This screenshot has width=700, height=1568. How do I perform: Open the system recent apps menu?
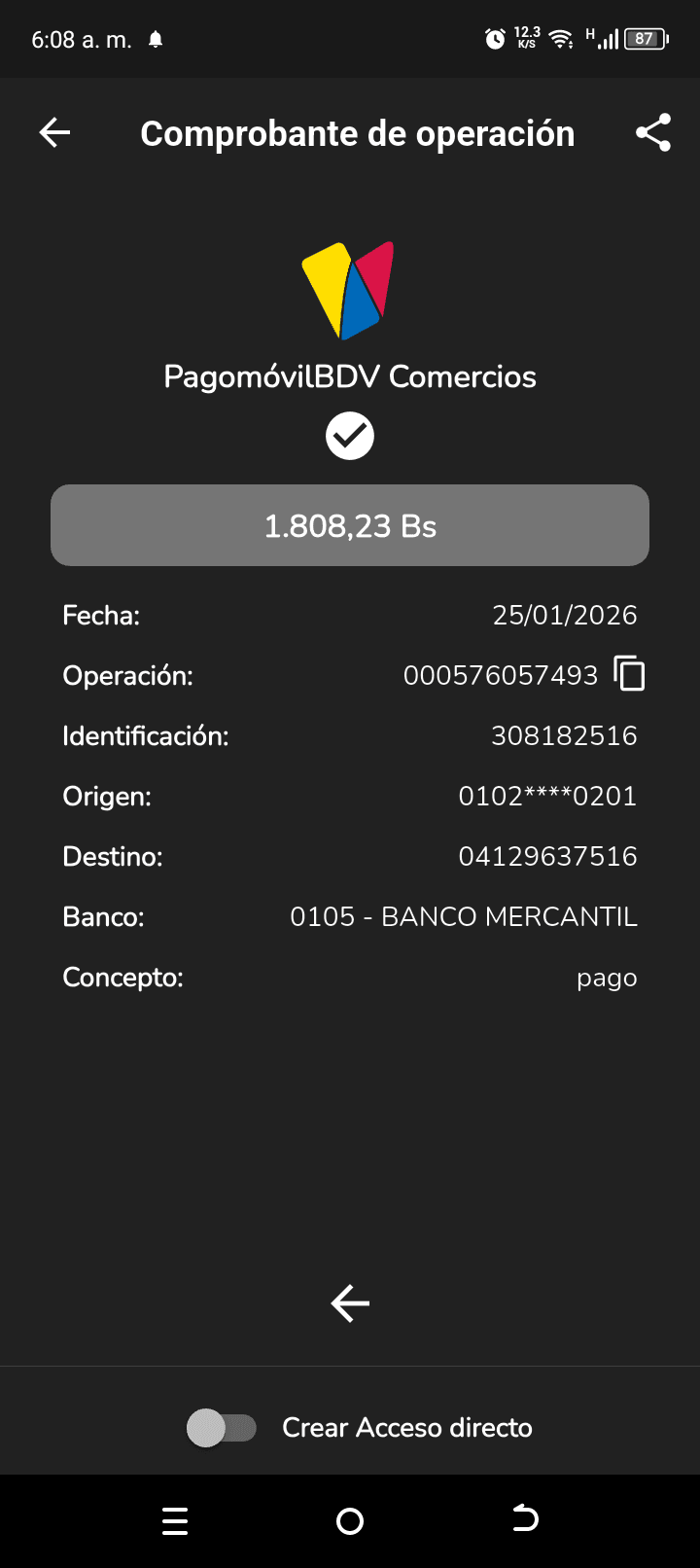click(x=175, y=1520)
